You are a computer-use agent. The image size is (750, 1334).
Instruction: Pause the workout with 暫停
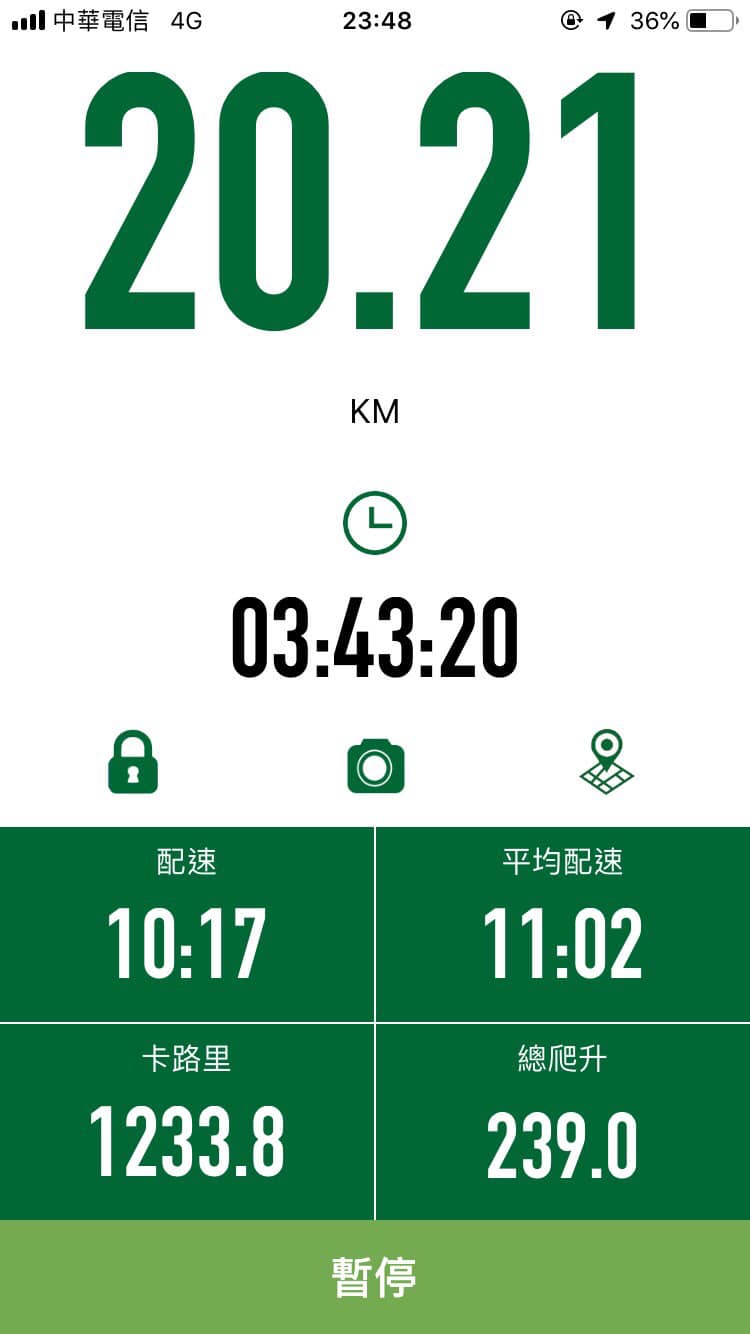coord(375,1277)
